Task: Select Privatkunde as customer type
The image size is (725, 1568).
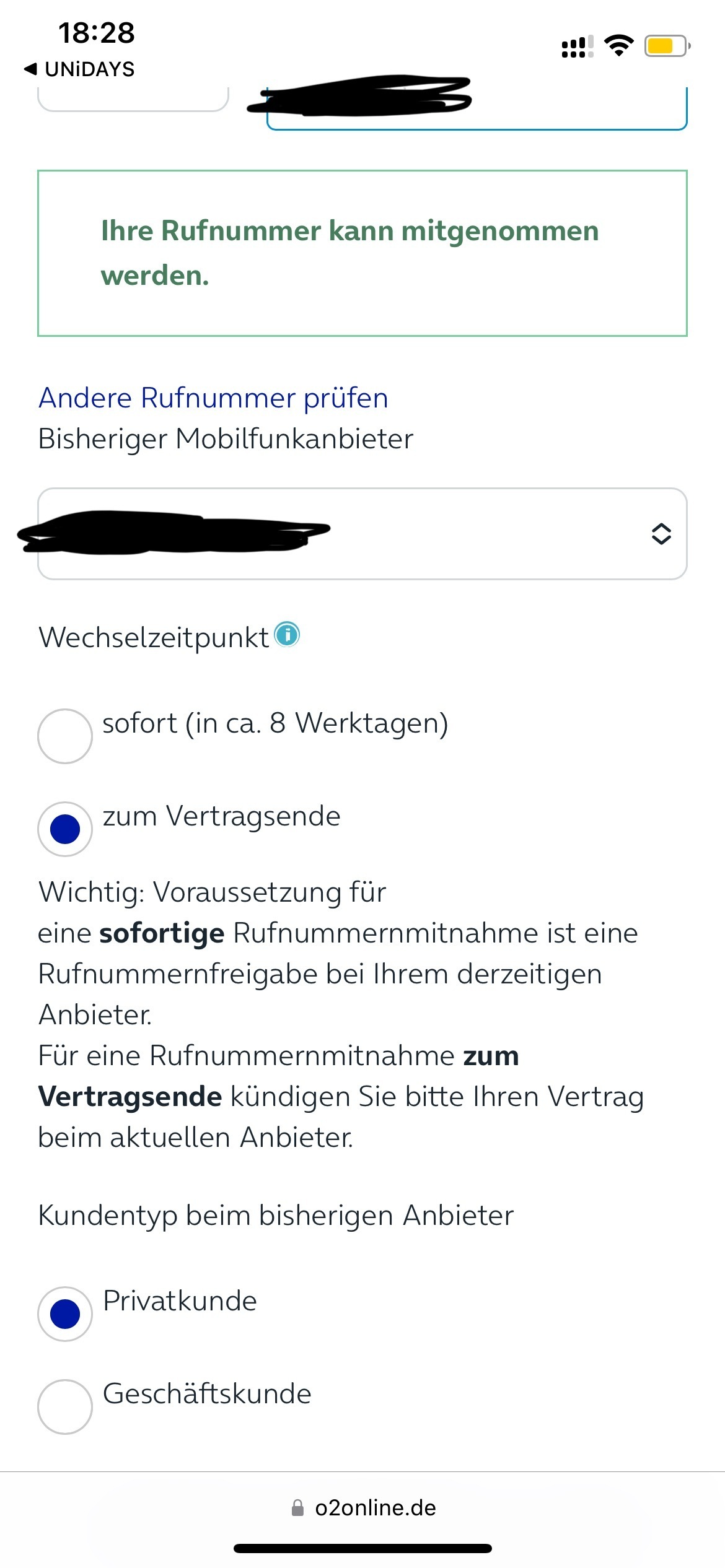Action: pos(65,1313)
